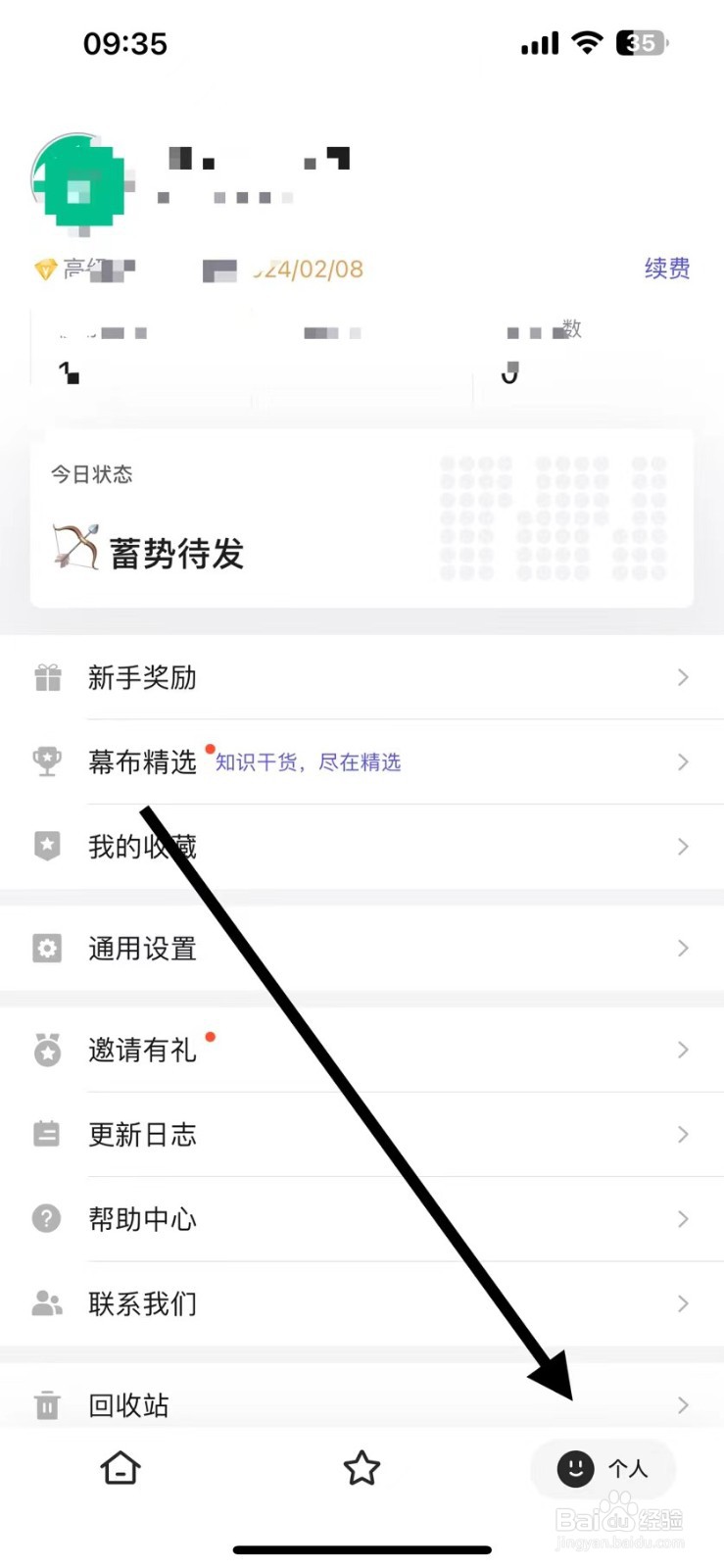Open 新手奖励 via the gift icon
The image size is (724, 1568).
[46, 677]
